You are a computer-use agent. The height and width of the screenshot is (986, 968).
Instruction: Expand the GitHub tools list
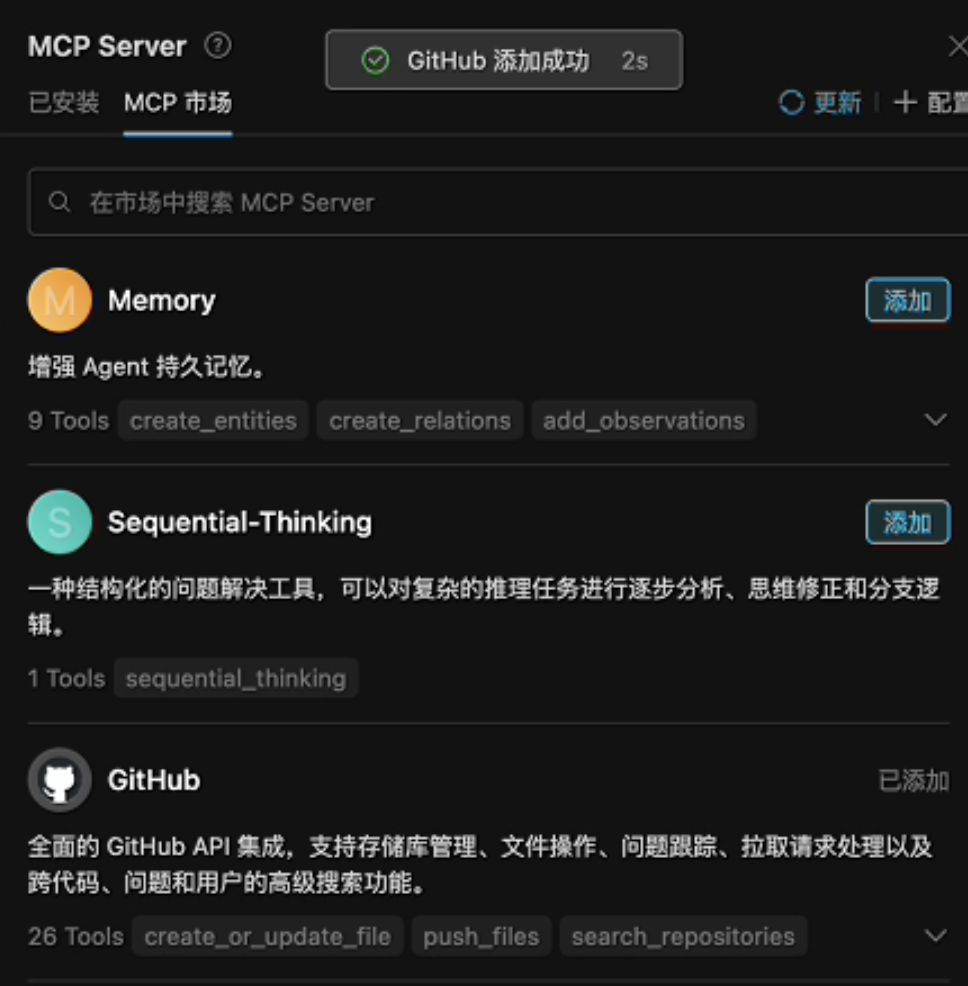point(935,936)
